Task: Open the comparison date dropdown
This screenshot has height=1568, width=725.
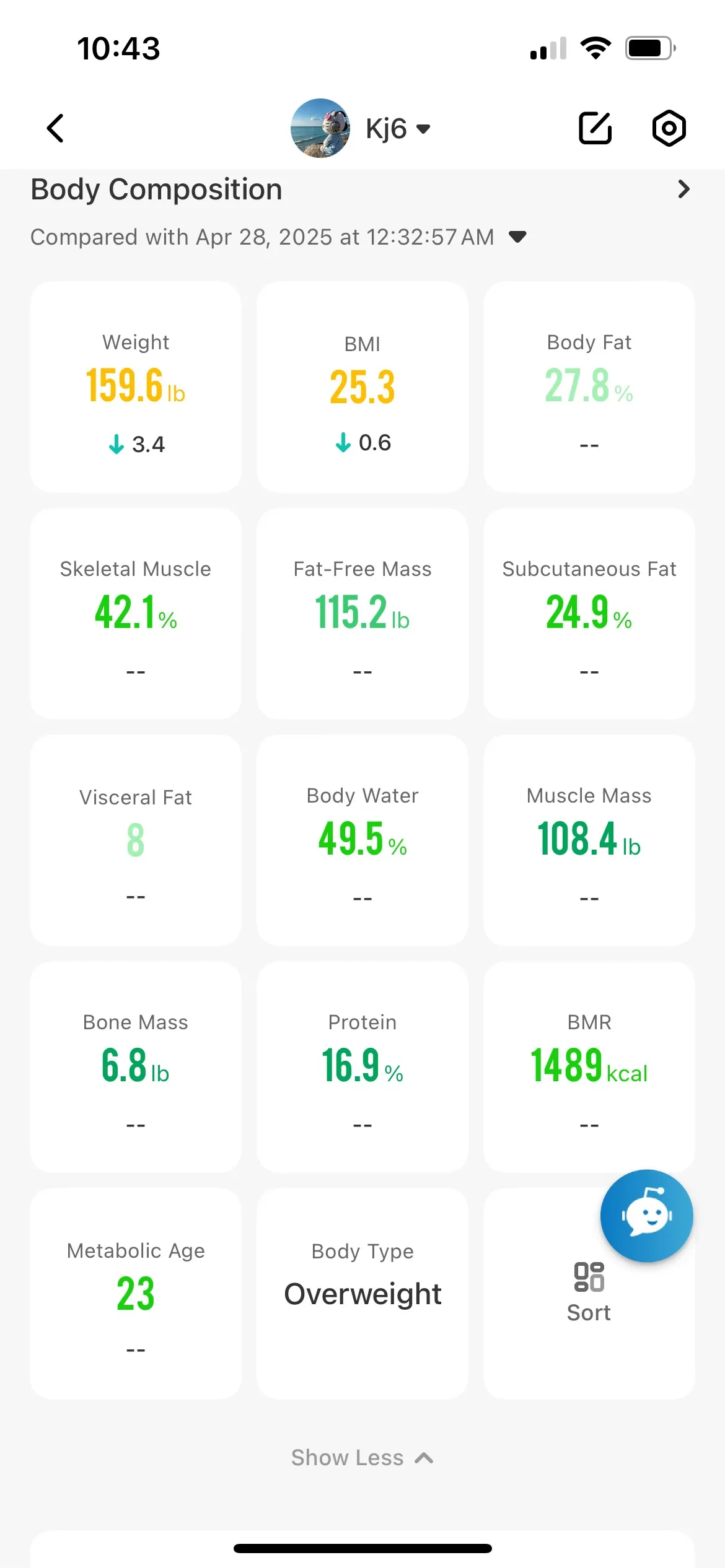Action: pyautogui.click(x=518, y=237)
